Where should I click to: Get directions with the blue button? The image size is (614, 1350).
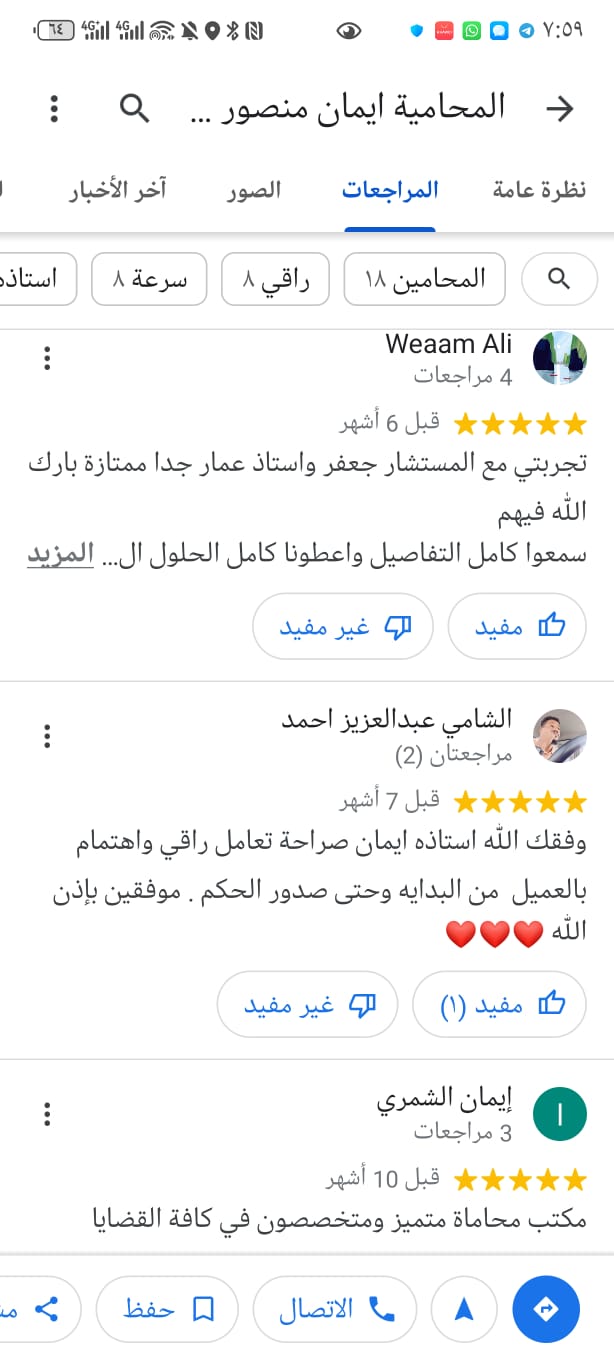tap(546, 1309)
